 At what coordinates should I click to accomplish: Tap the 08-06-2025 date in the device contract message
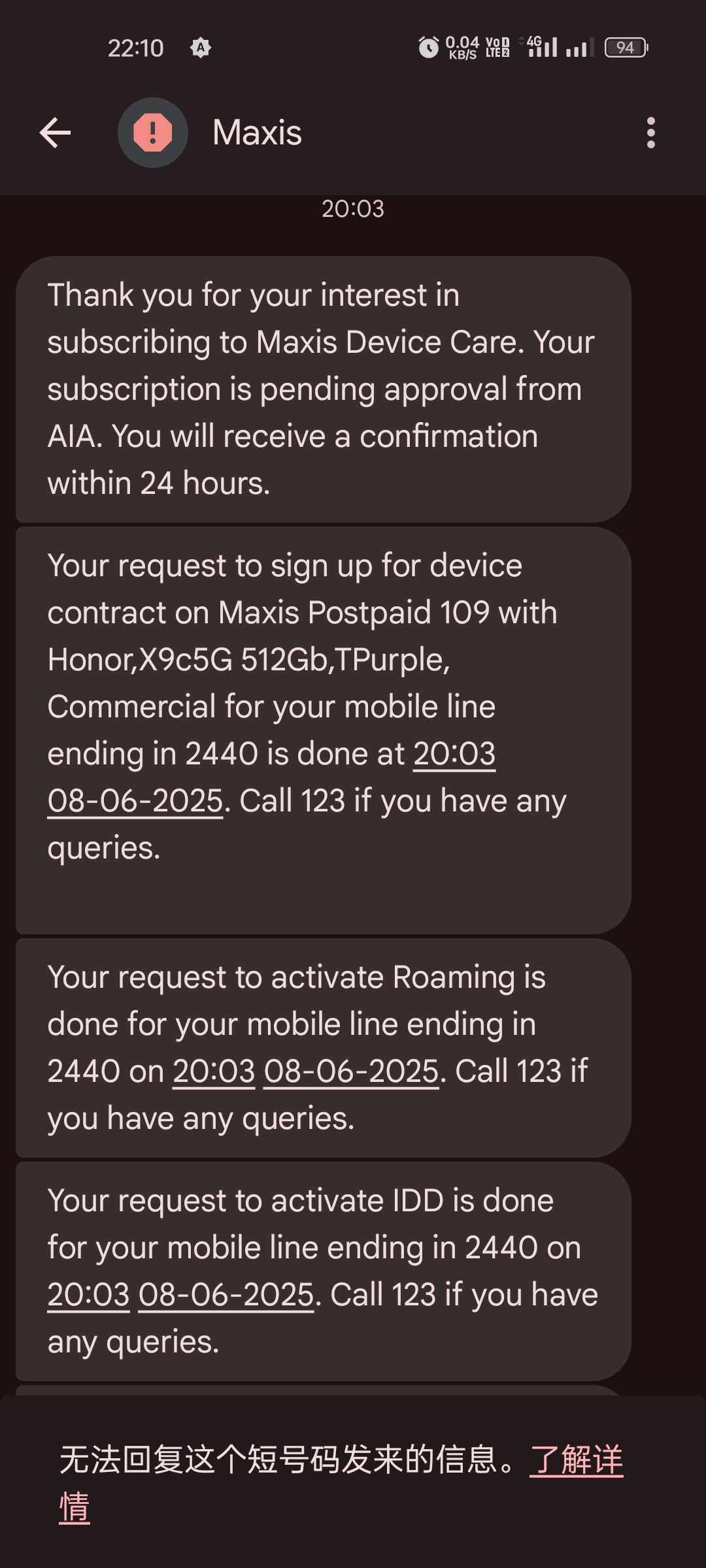pyautogui.click(x=135, y=801)
